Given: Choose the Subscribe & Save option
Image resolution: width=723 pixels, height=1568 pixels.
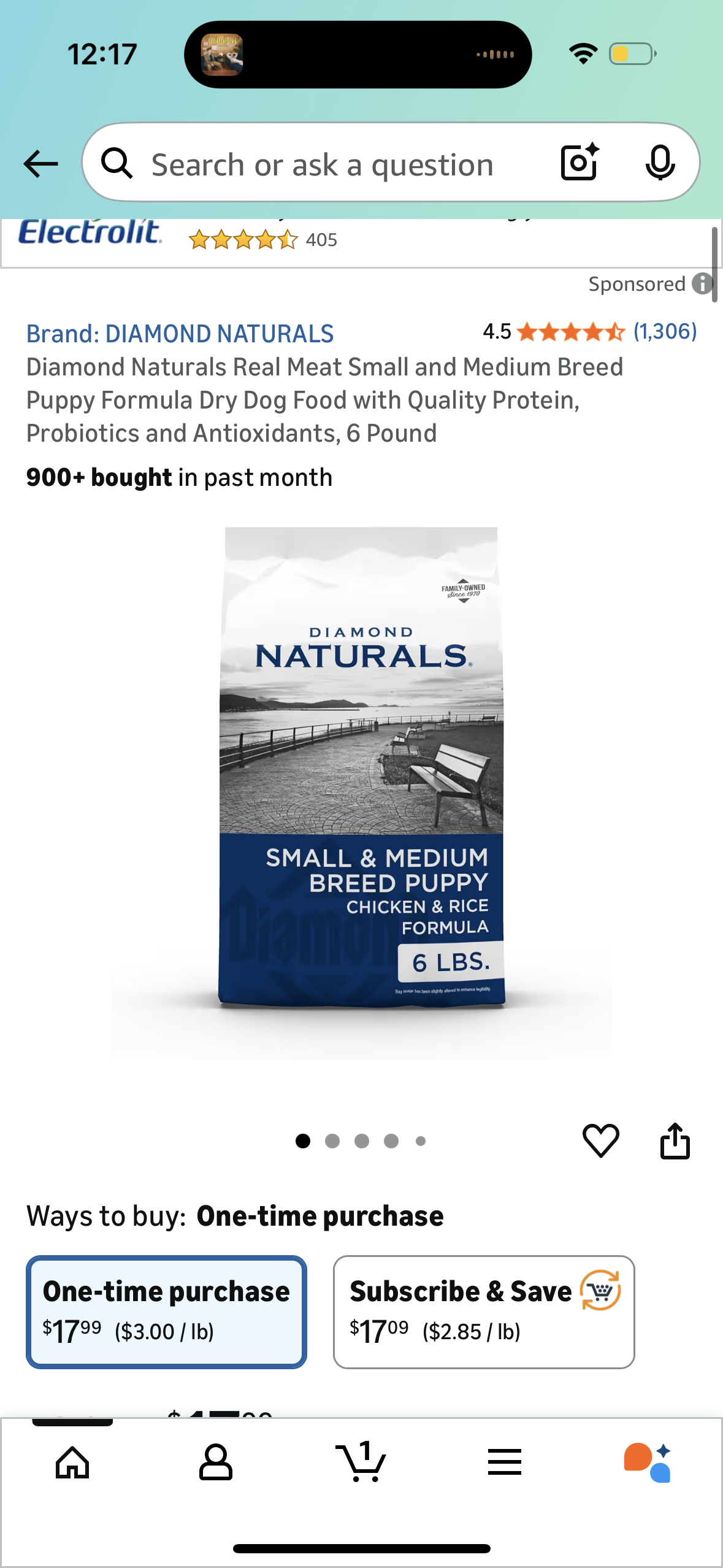Looking at the screenshot, I should pos(483,1312).
